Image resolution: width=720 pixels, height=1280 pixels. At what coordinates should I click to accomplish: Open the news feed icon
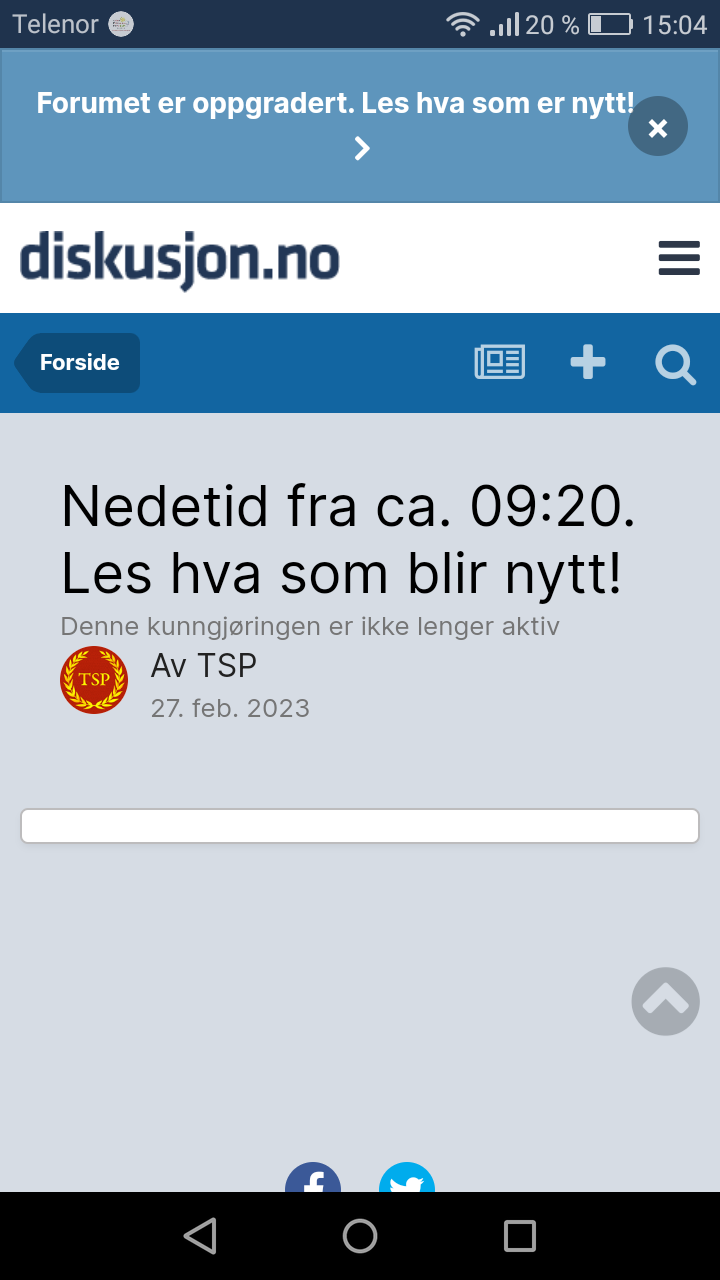click(500, 362)
